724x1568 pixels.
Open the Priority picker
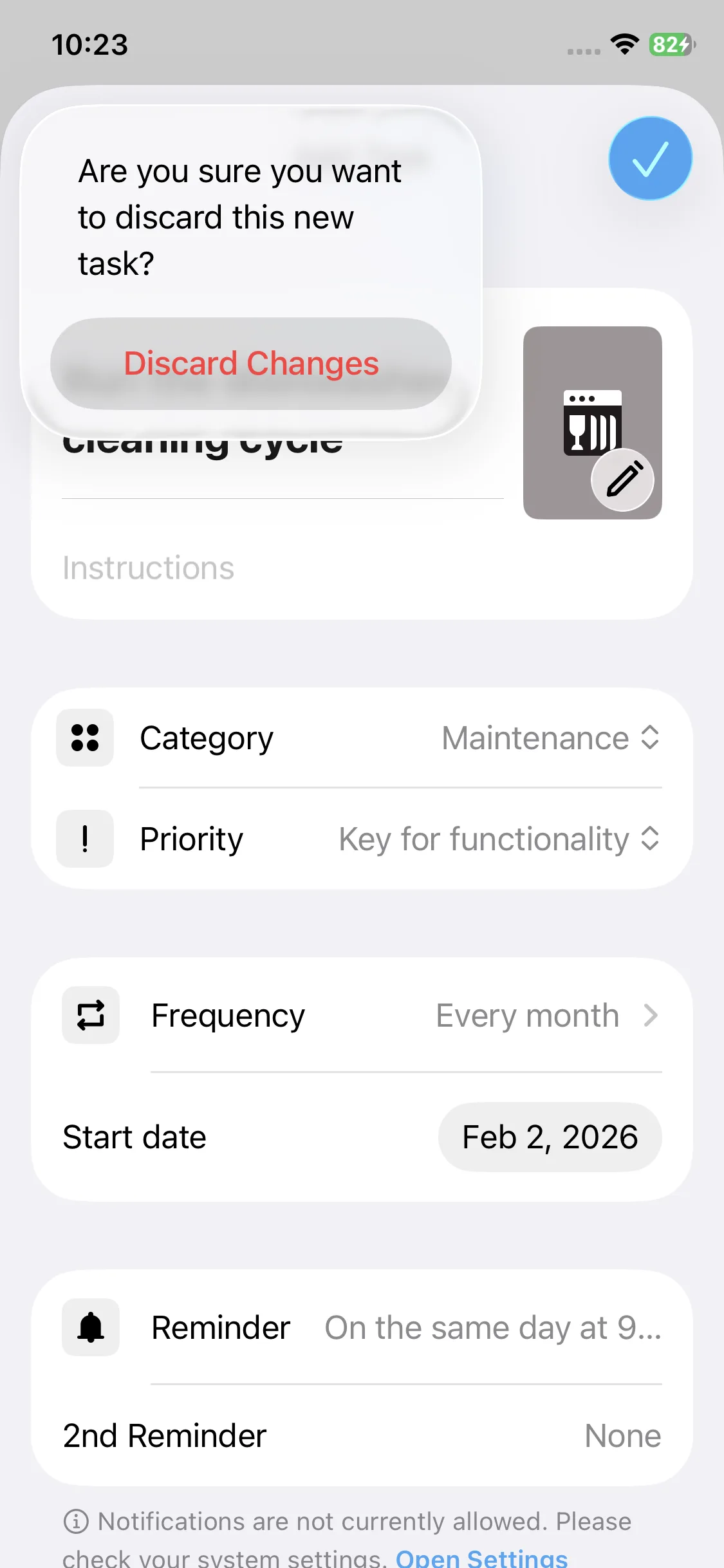pyautogui.click(x=499, y=839)
